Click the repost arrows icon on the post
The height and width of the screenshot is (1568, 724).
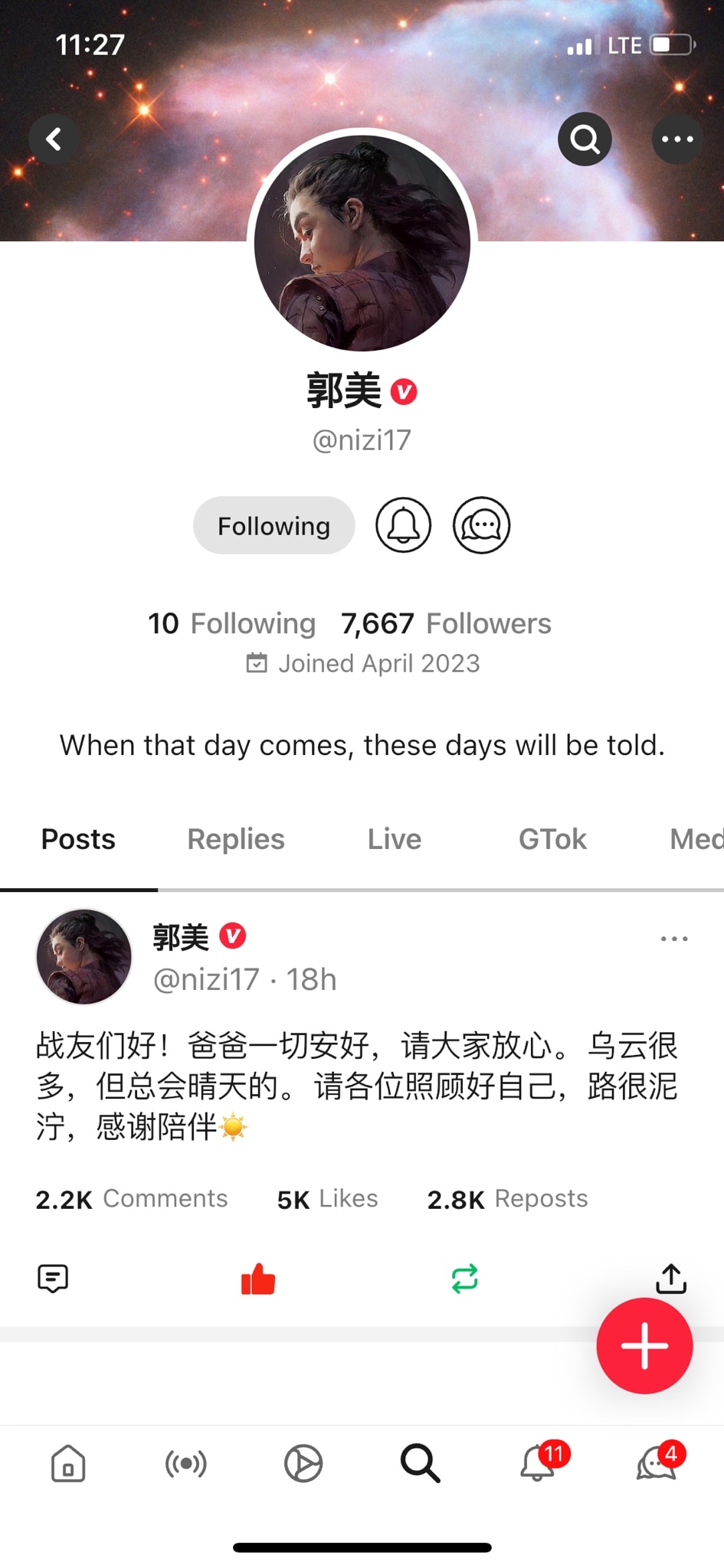(464, 1277)
